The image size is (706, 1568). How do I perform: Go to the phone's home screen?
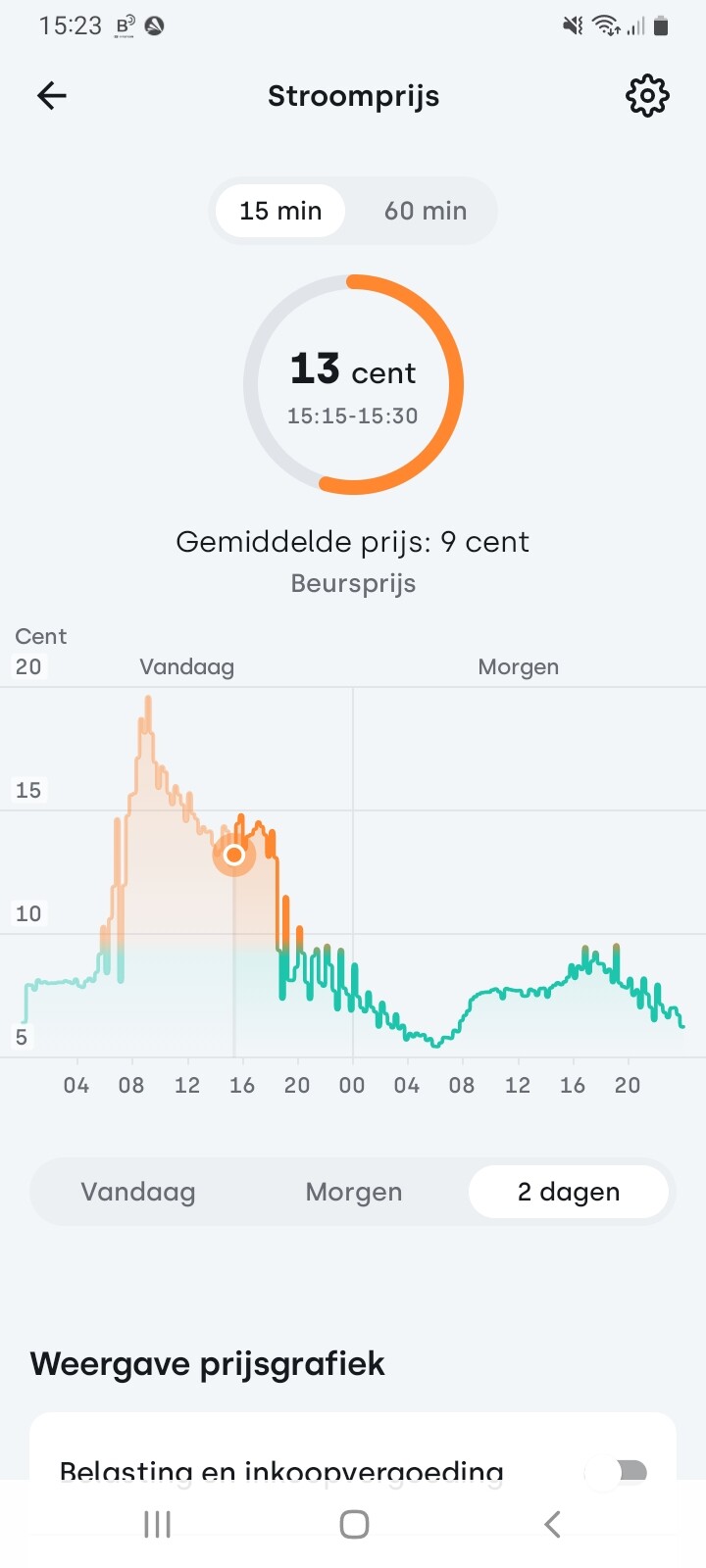(354, 1524)
